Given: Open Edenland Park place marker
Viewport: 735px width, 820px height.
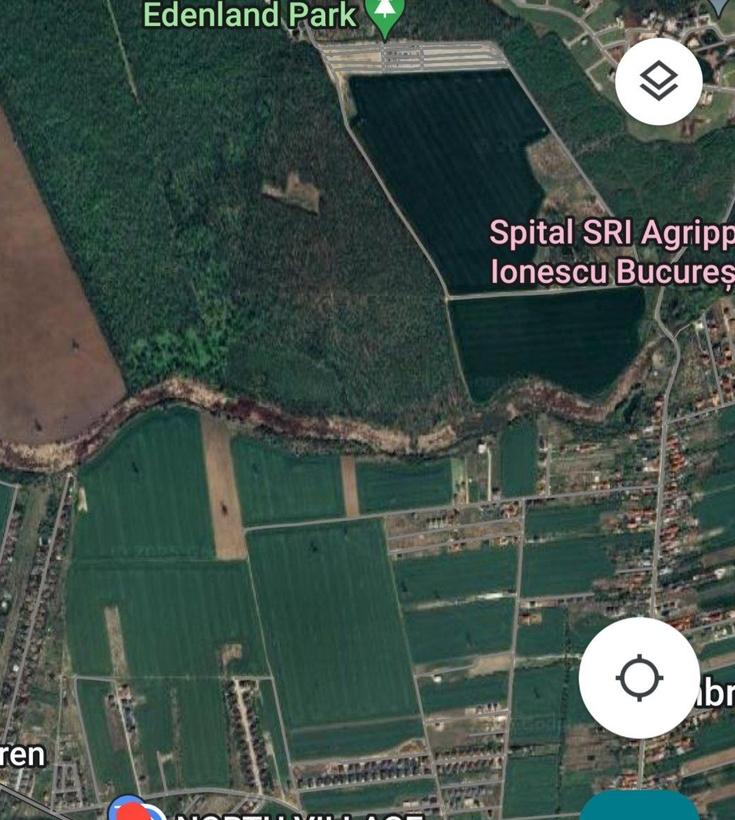Looking at the screenshot, I should (383, 14).
